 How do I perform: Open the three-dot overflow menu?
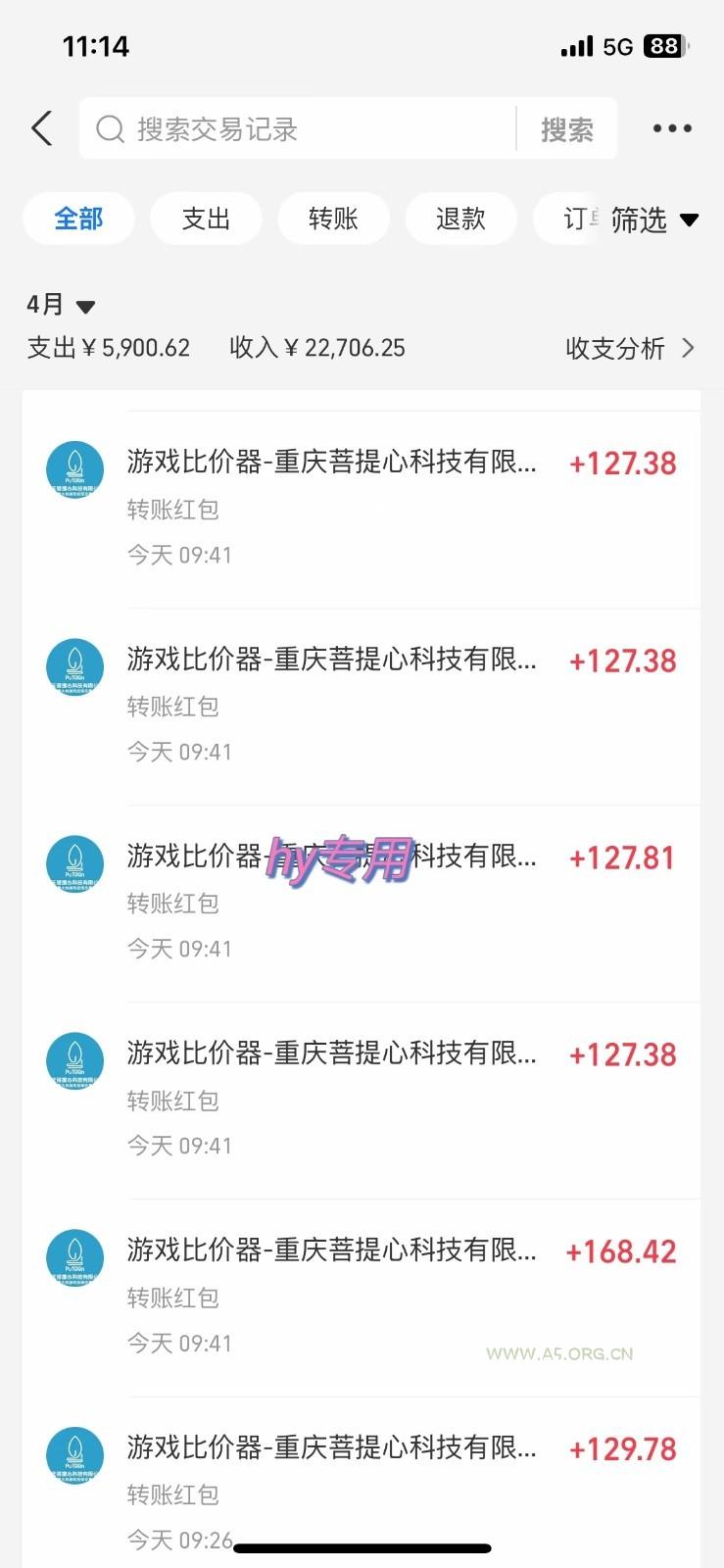pos(672,128)
